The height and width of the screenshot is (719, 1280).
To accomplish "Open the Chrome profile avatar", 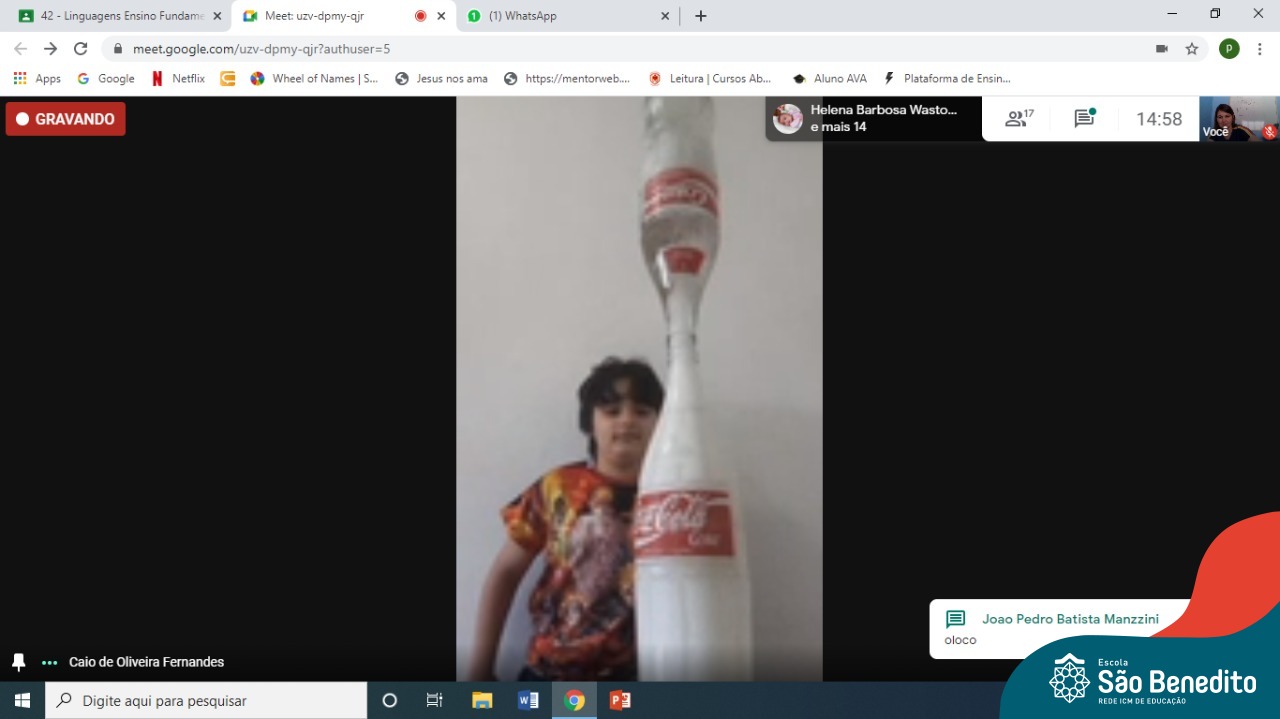I will (x=1229, y=48).
